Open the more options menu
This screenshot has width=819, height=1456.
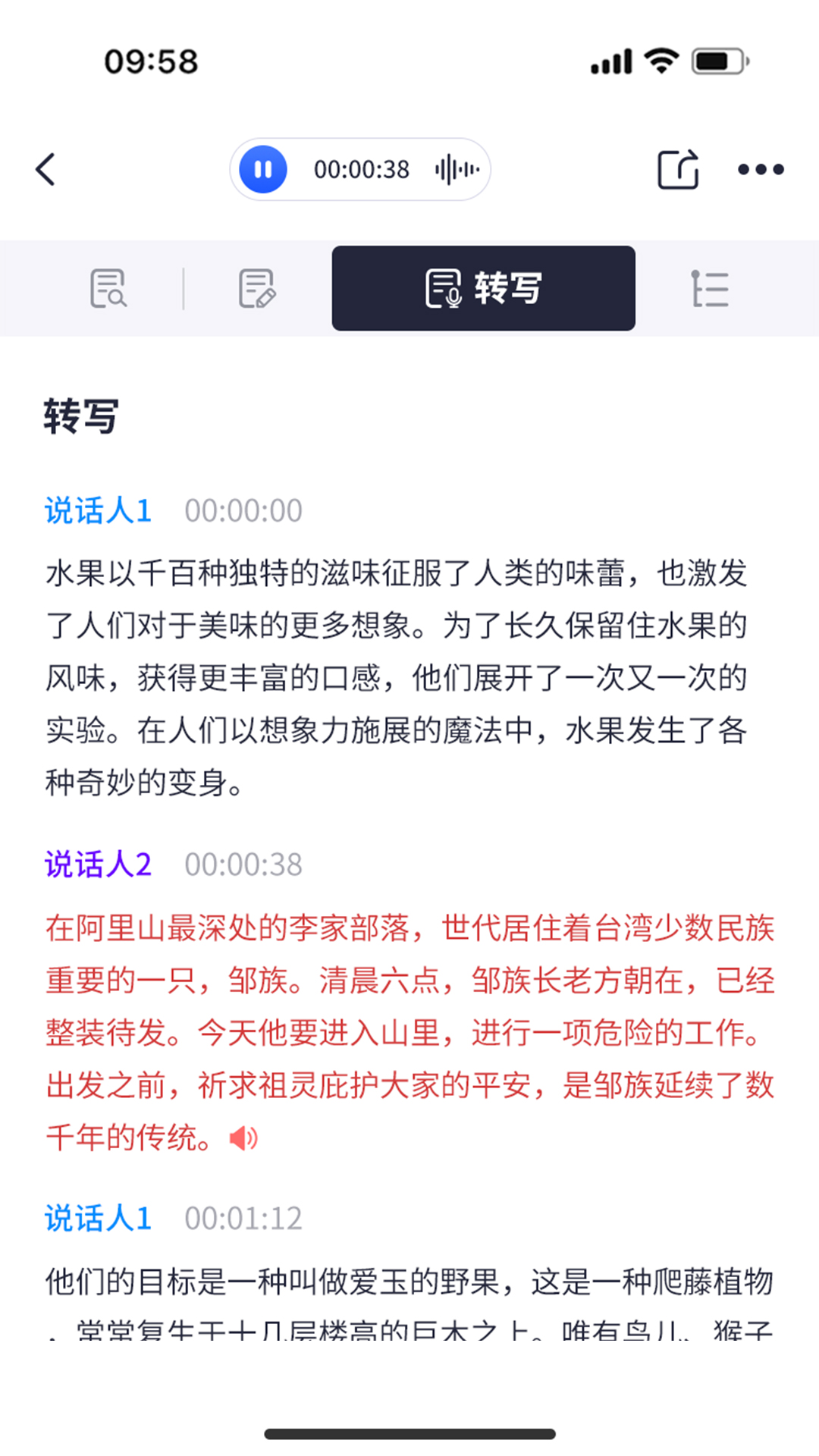pyautogui.click(x=761, y=169)
